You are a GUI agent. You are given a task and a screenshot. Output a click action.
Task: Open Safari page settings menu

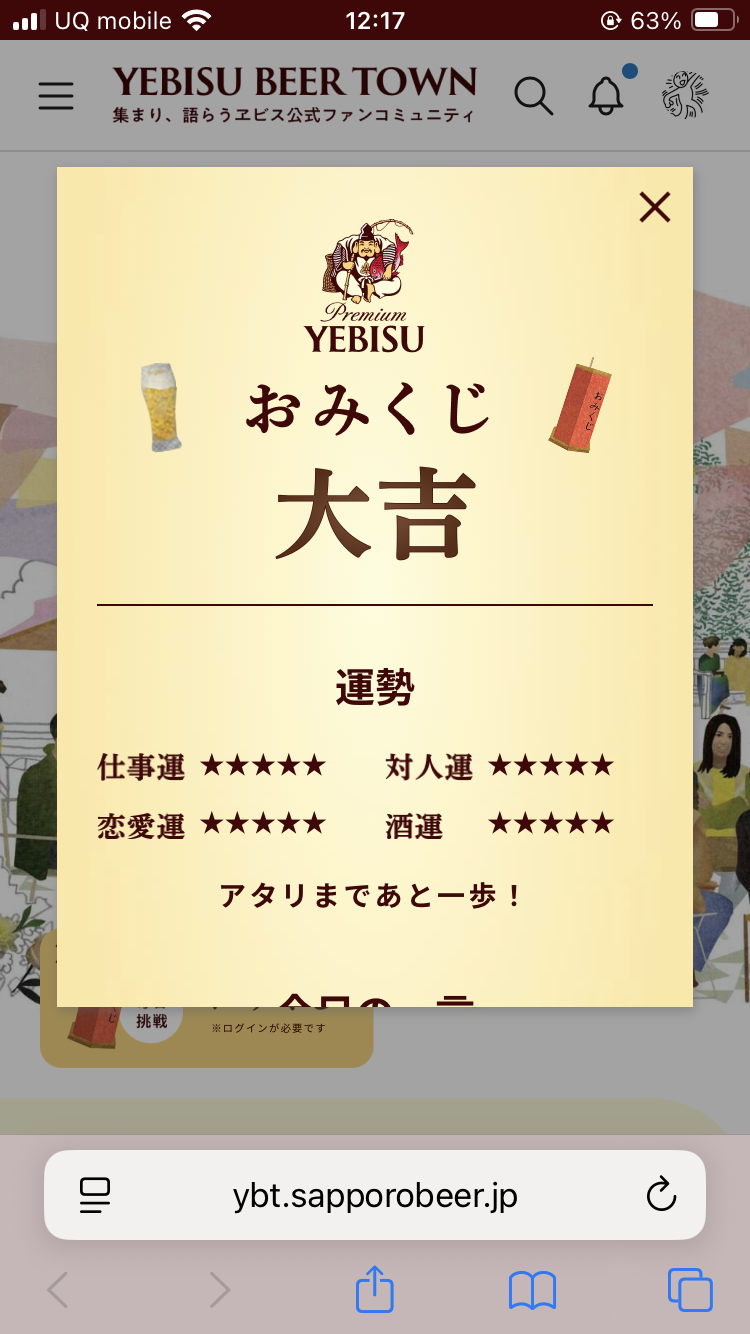pos(94,1195)
